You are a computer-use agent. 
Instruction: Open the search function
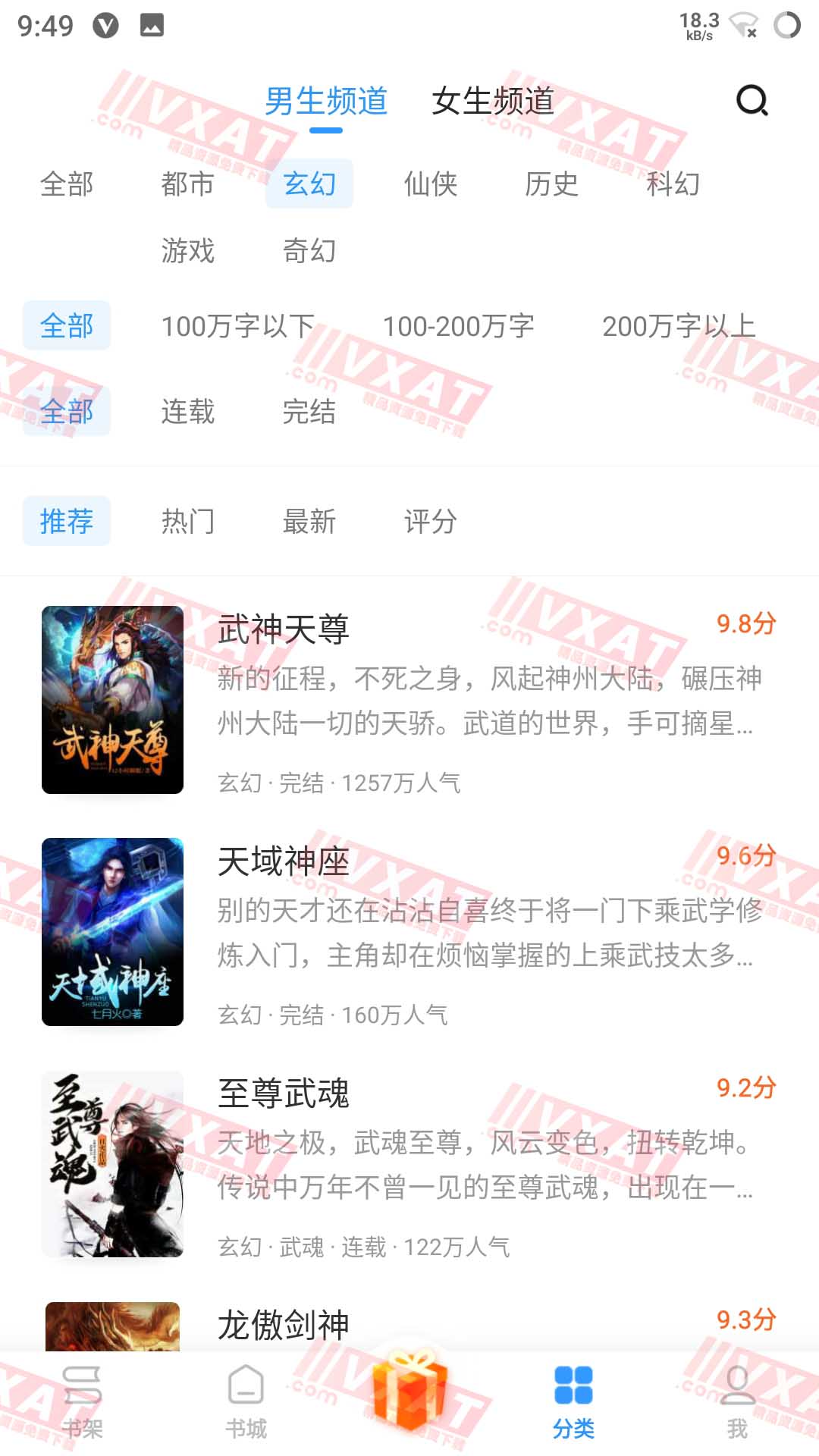[751, 101]
